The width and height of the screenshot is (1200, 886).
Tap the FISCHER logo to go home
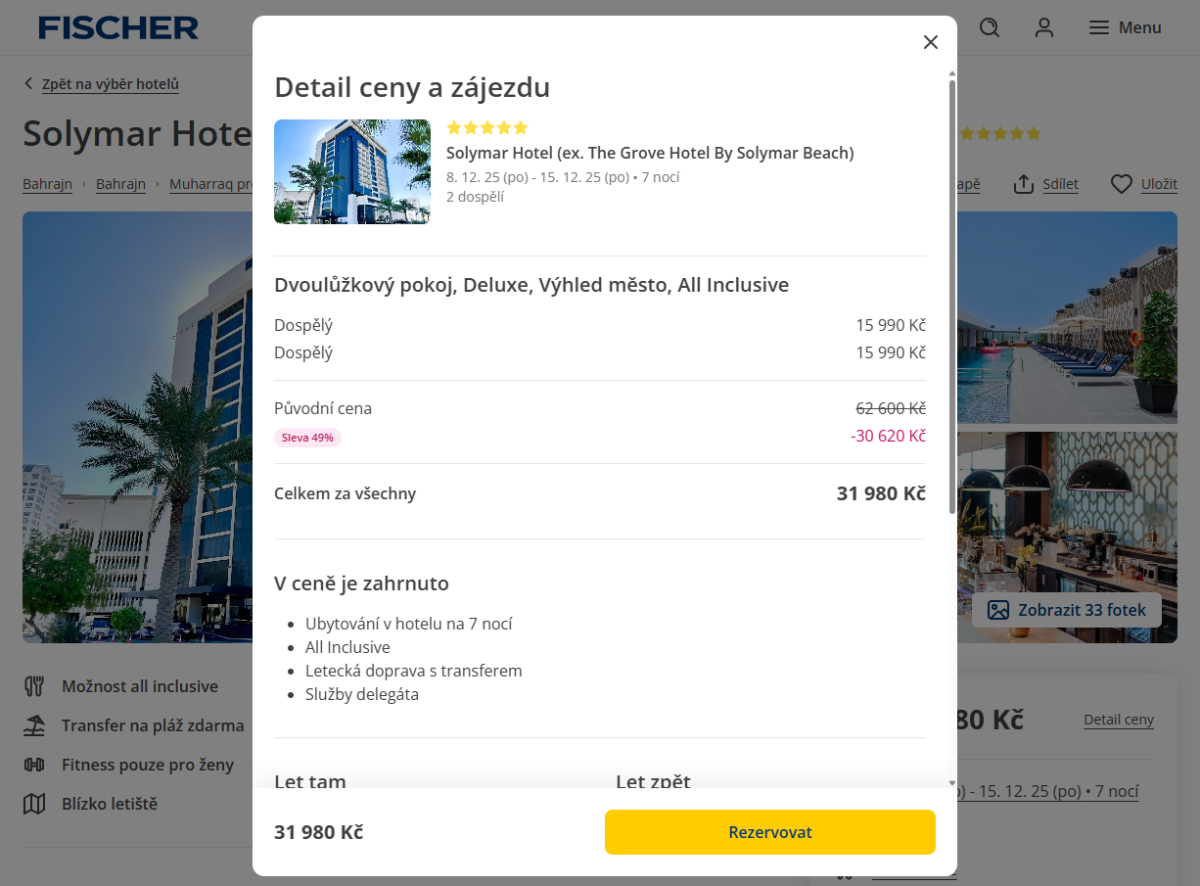click(x=118, y=28)
